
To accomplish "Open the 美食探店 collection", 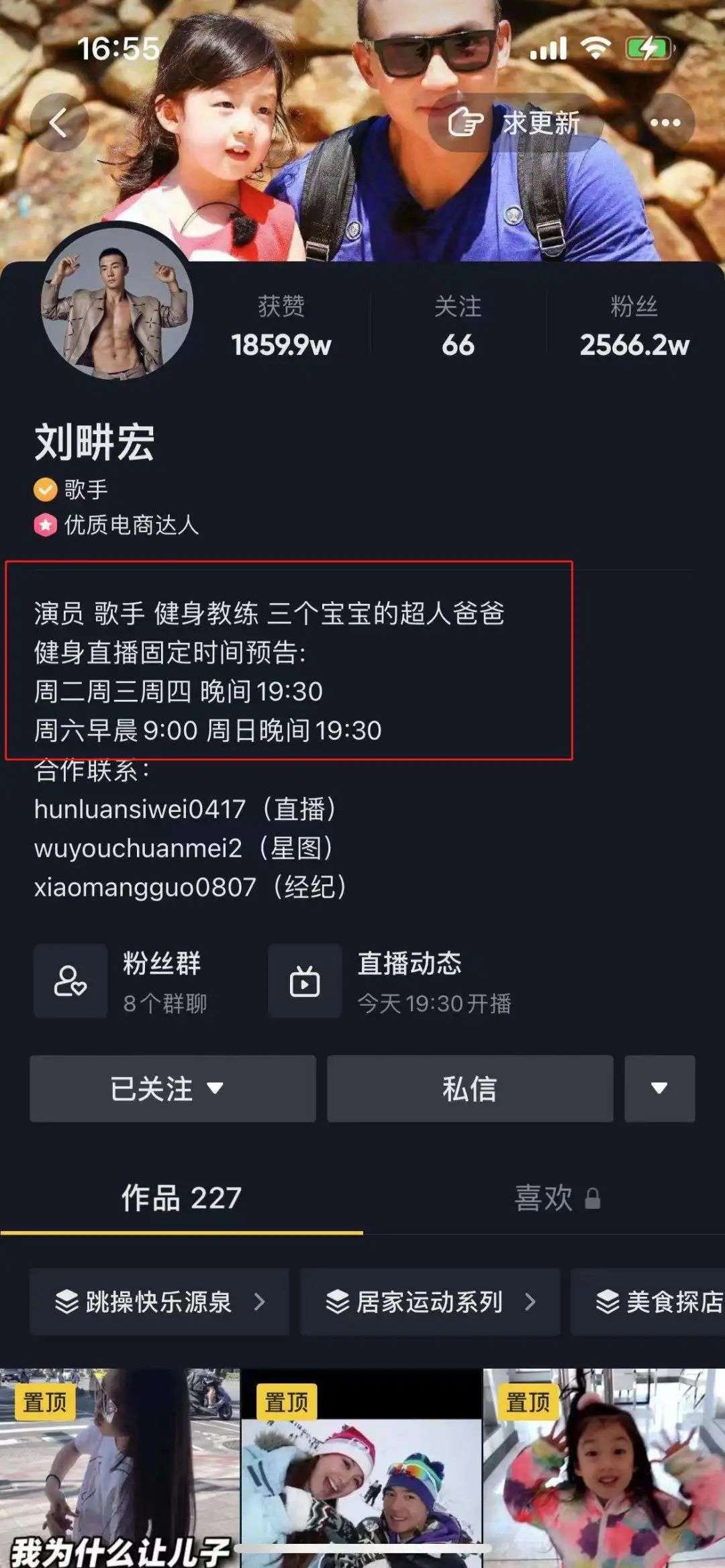I will (648, 1302).
